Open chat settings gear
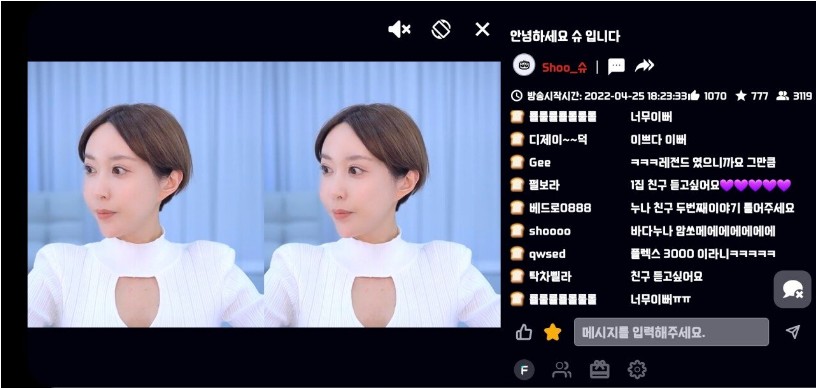Screen dimensions: 816x388 (636, 370)
